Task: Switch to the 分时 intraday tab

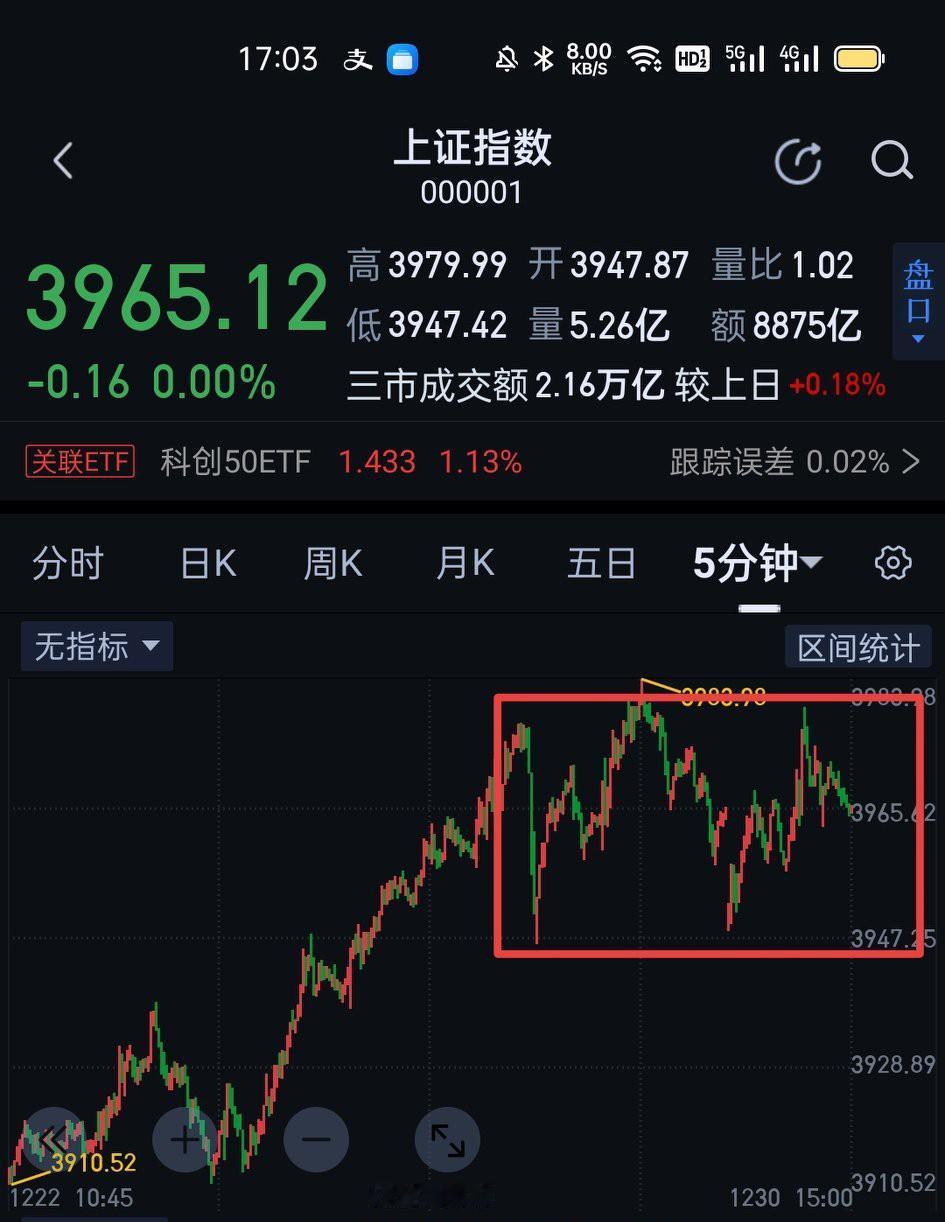Action: 68,563
